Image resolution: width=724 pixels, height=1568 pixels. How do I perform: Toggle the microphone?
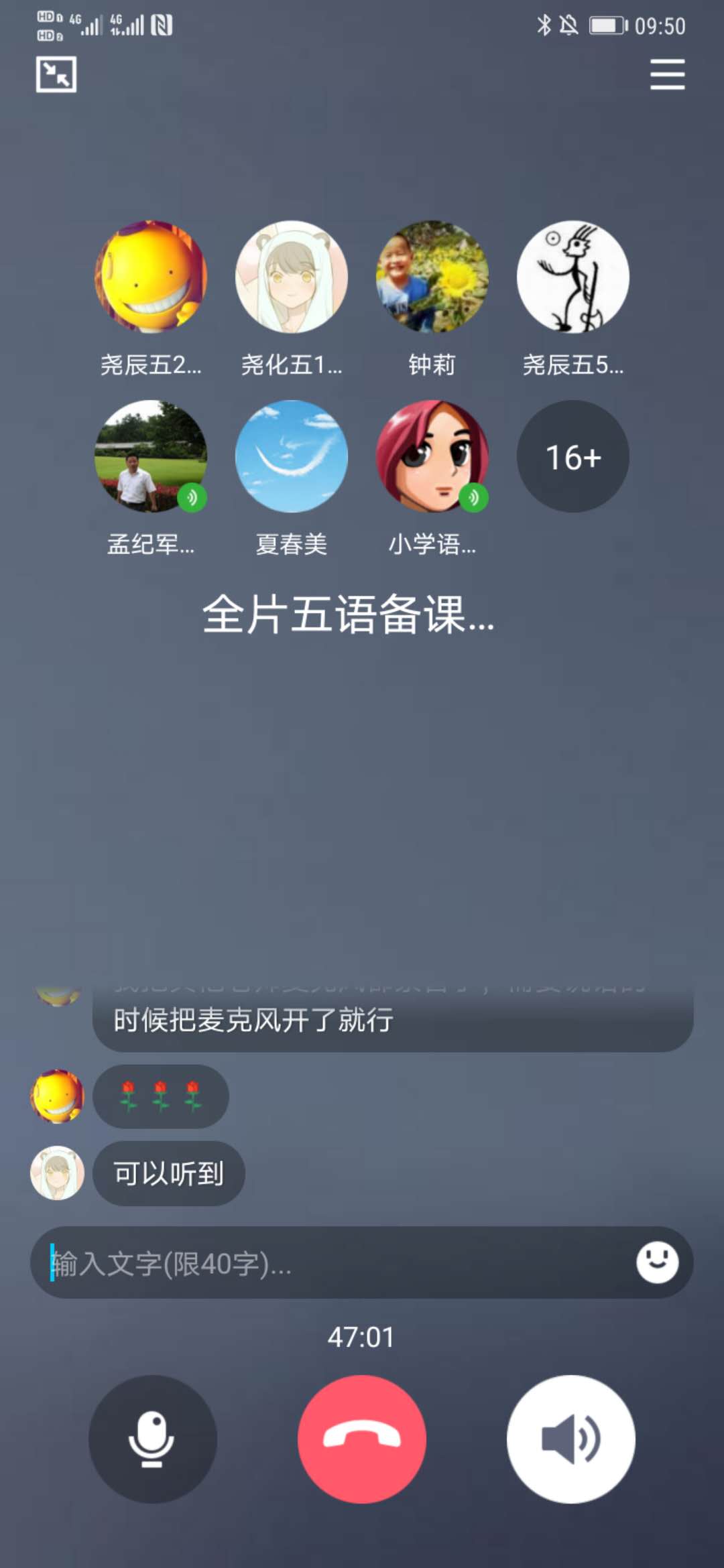point(152,1439)
